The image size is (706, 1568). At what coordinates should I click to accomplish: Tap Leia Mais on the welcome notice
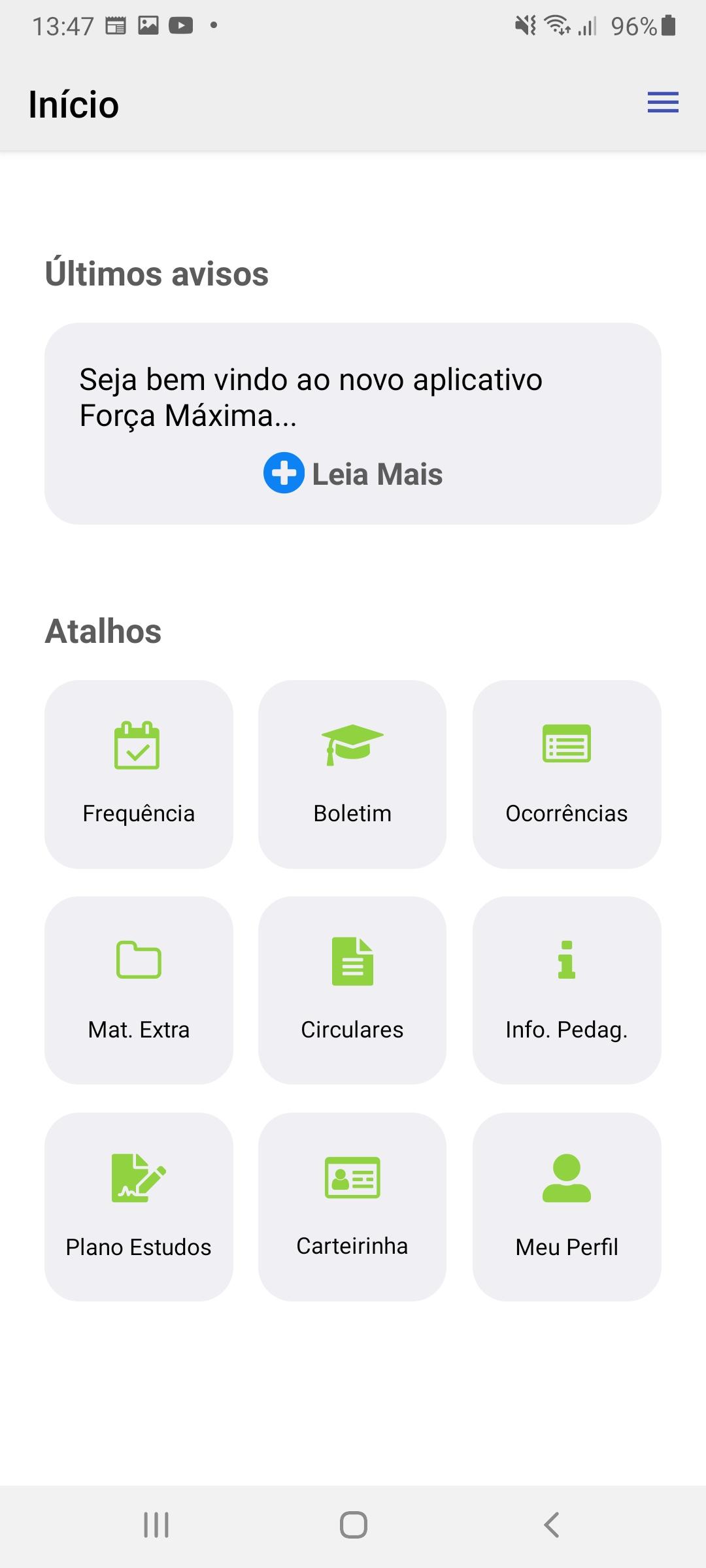[x=353, y=473]
